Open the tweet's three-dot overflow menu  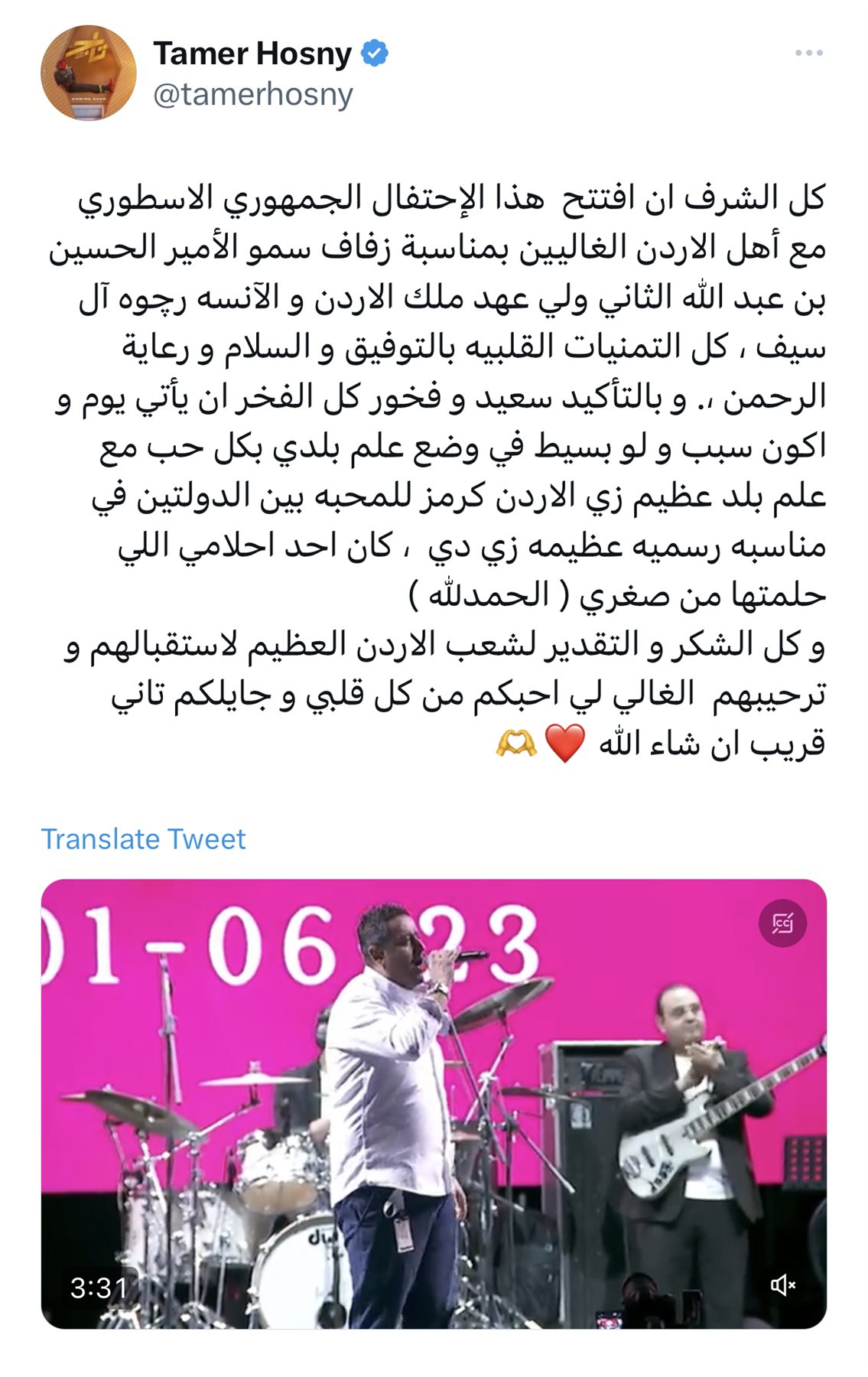tap(808, 54)
